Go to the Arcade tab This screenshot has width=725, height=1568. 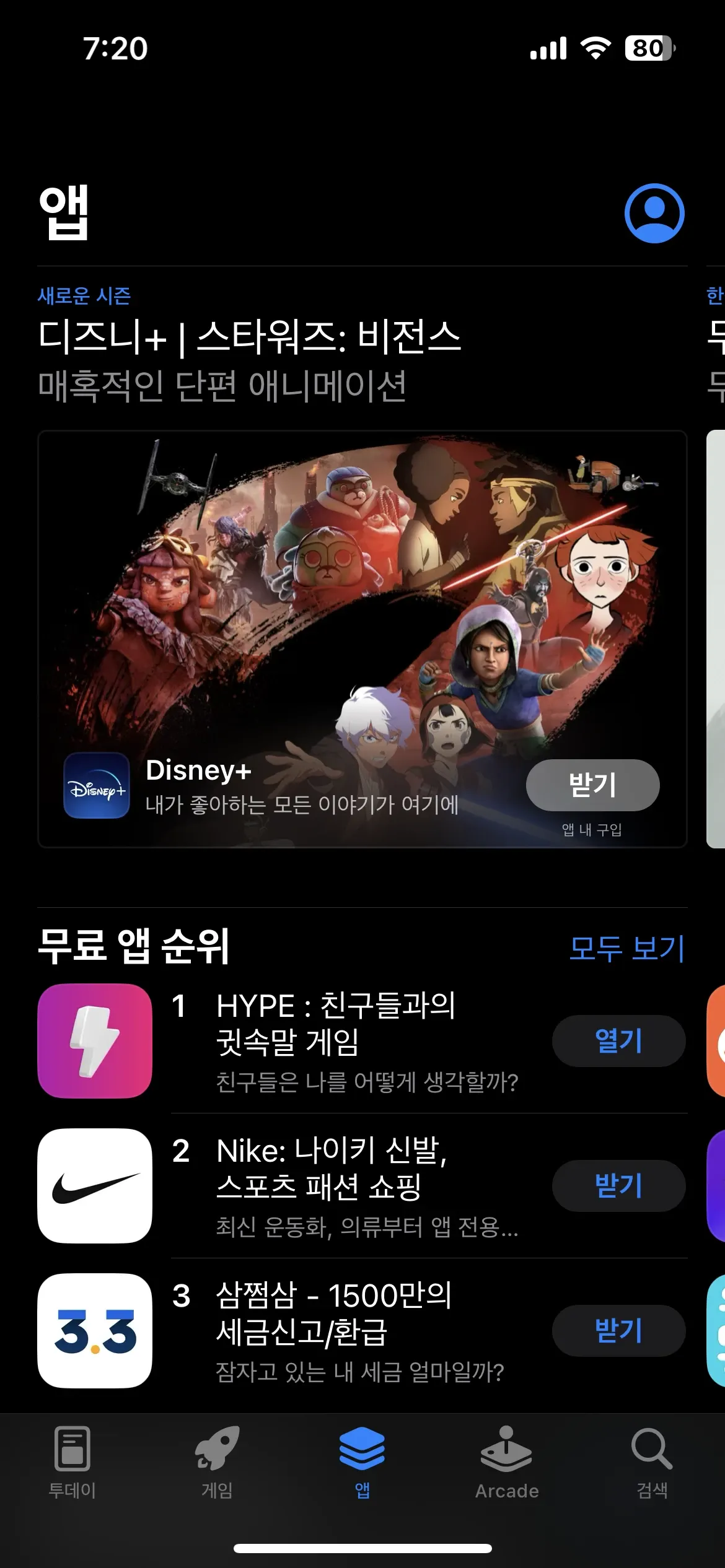tap(507, 1461)
